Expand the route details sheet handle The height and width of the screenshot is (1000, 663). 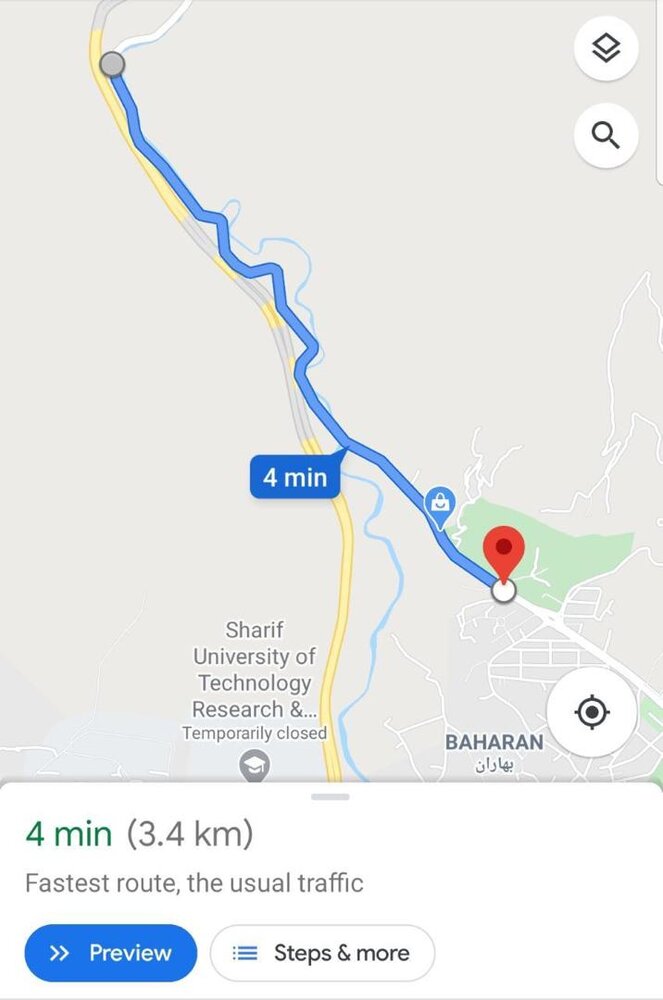(331, 797)
